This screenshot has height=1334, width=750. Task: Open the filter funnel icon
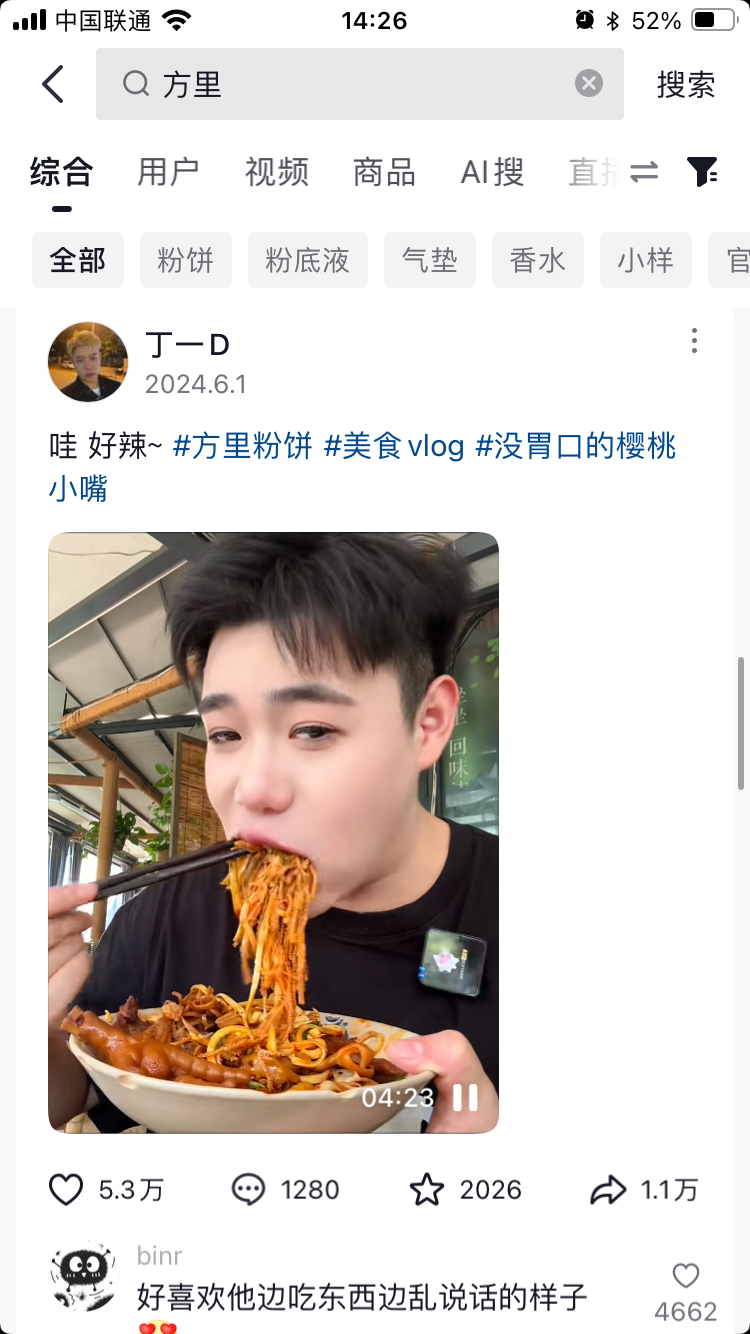click(x=703, y=172)
